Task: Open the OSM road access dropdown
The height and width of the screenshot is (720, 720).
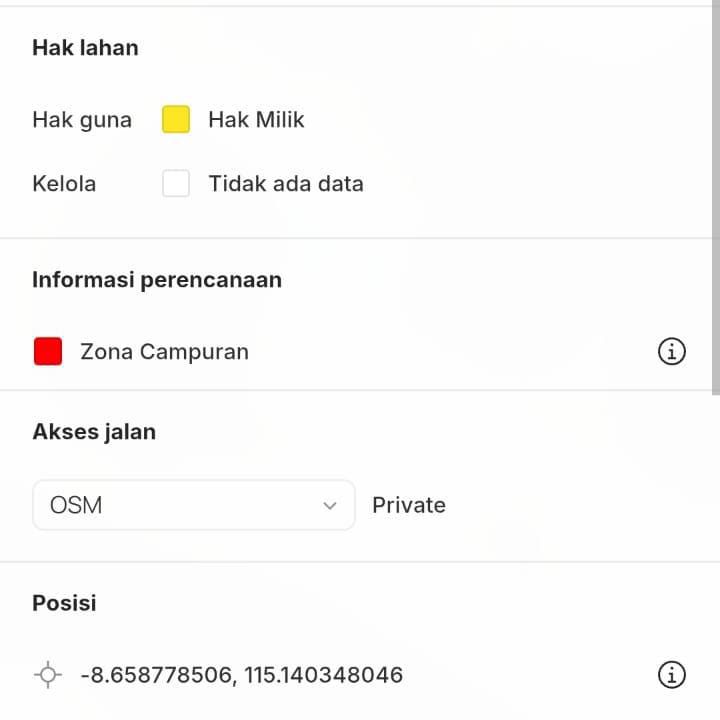Action: tap(193, 505)
